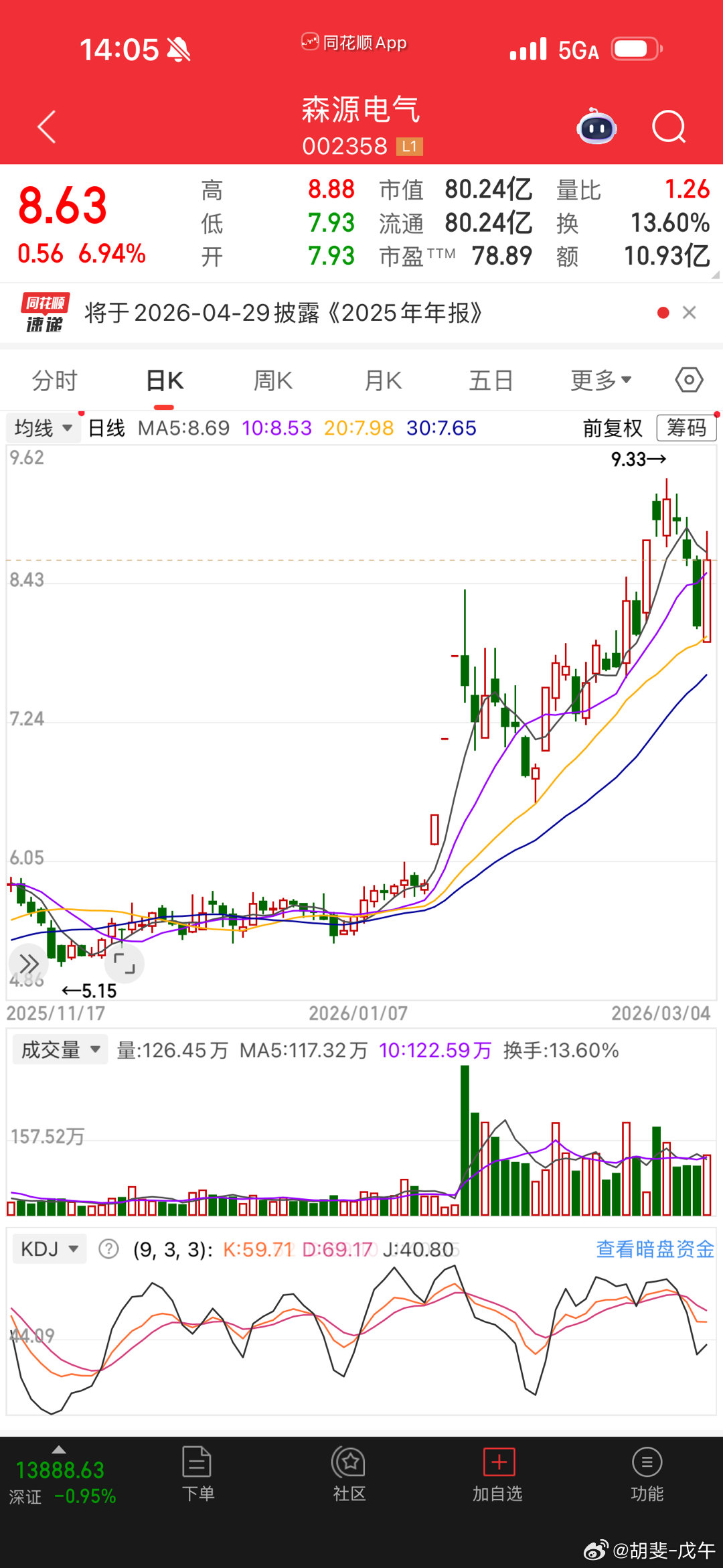Open the 同花顺速递 annual report notice
This screenshot has height=1568, width=723.
point(281,313)
